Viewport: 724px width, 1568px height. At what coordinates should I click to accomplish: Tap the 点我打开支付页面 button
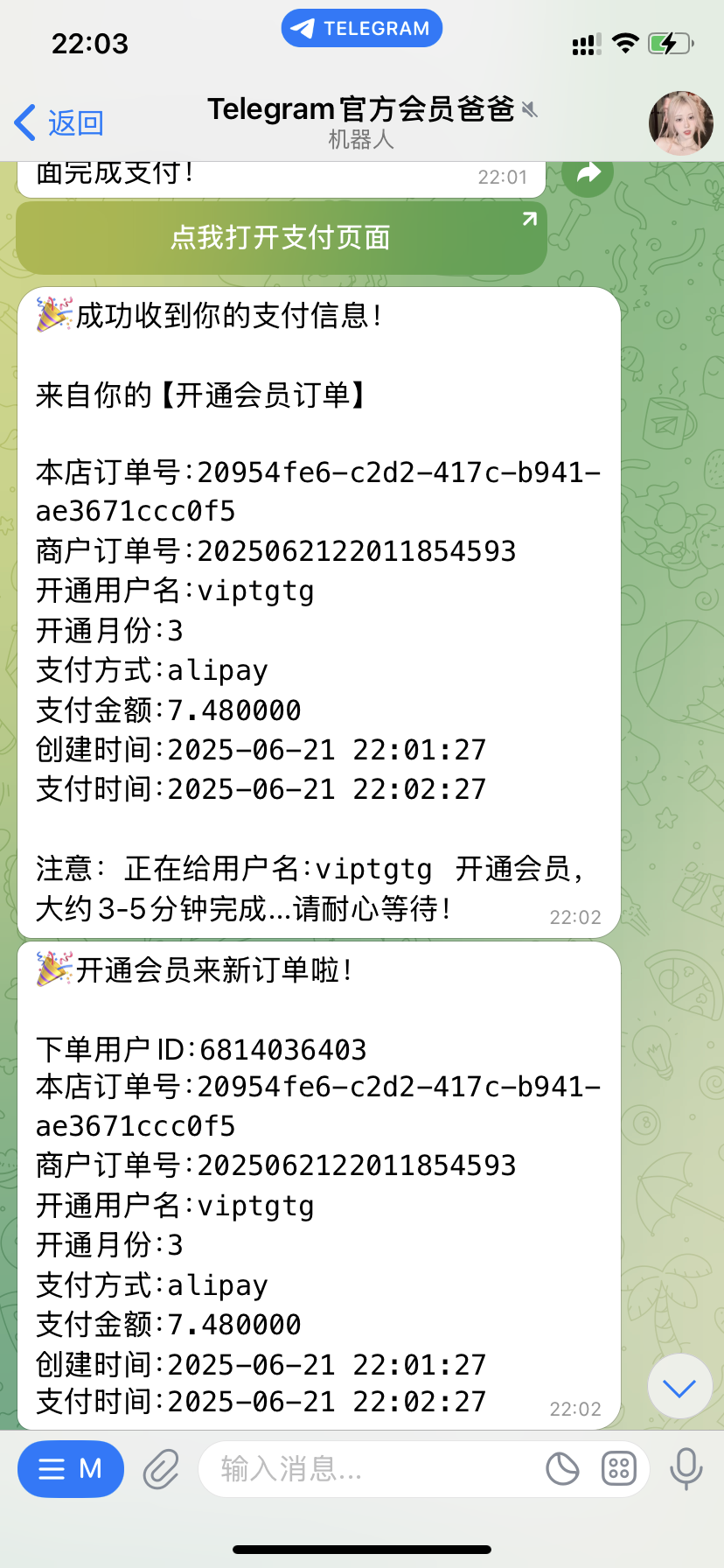point(281,237)
